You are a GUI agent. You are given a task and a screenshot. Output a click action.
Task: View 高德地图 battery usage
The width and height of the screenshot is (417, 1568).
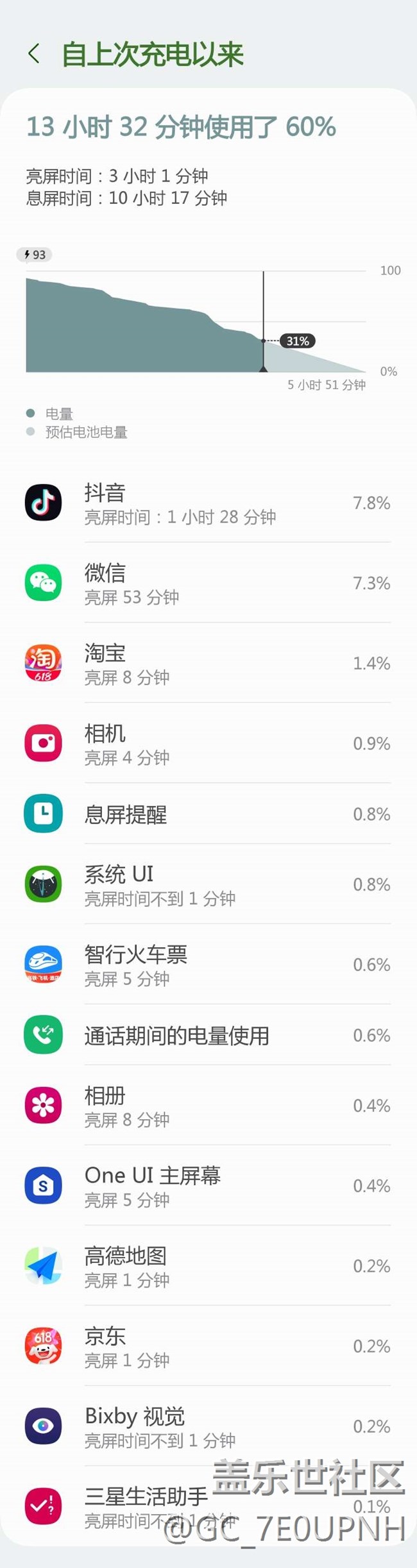click(x=208, y=1266)
